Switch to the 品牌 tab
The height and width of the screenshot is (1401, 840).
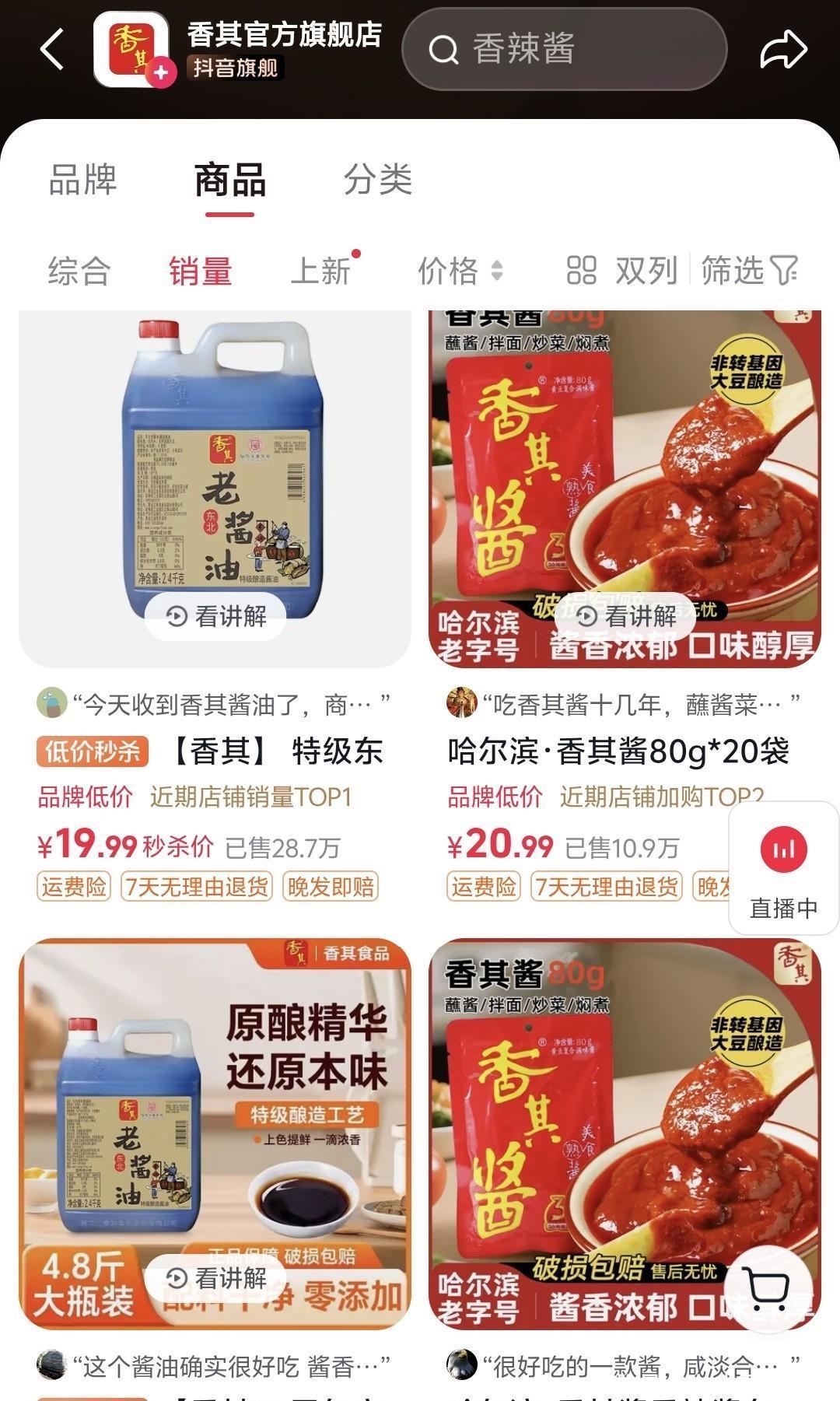[x=82, y=180]
